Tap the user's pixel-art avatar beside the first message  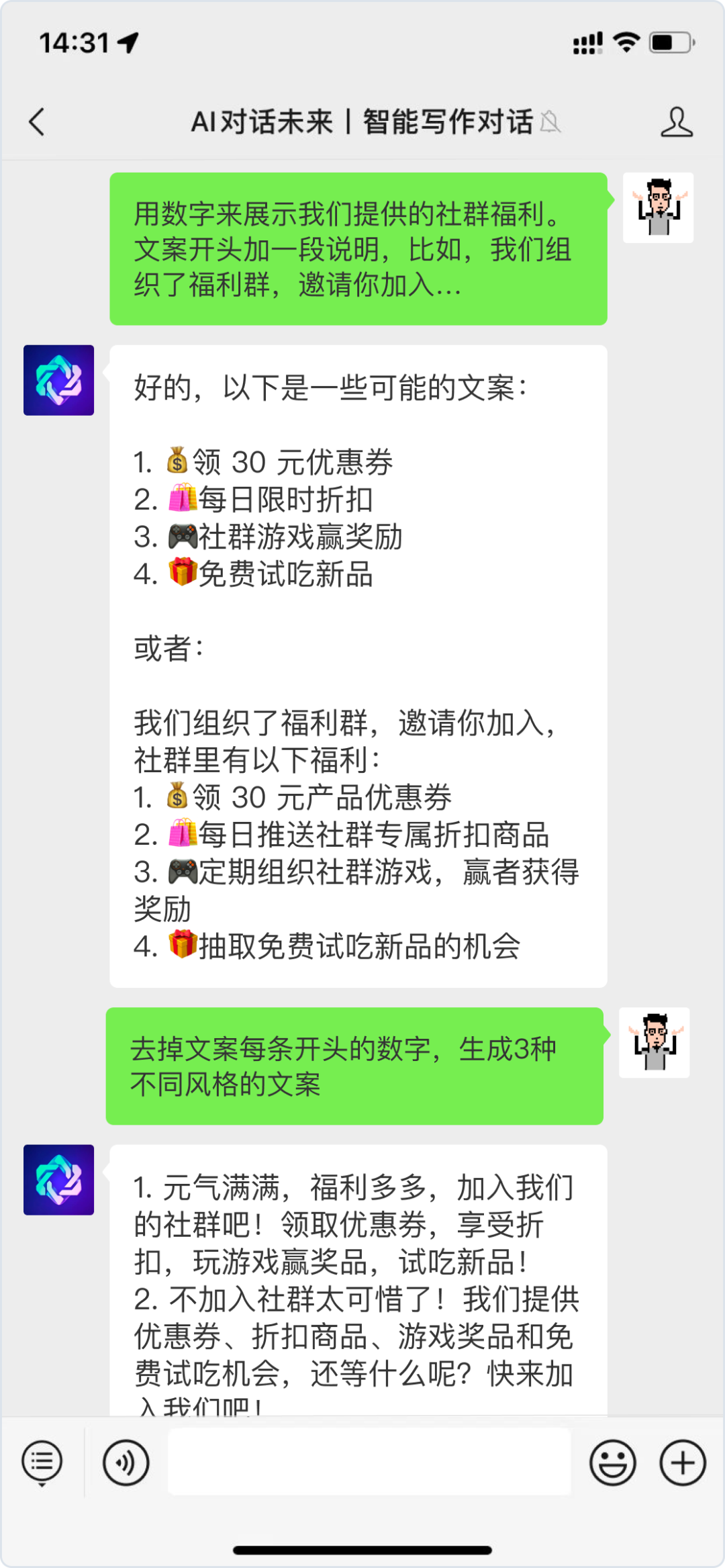tap(659, 208)
